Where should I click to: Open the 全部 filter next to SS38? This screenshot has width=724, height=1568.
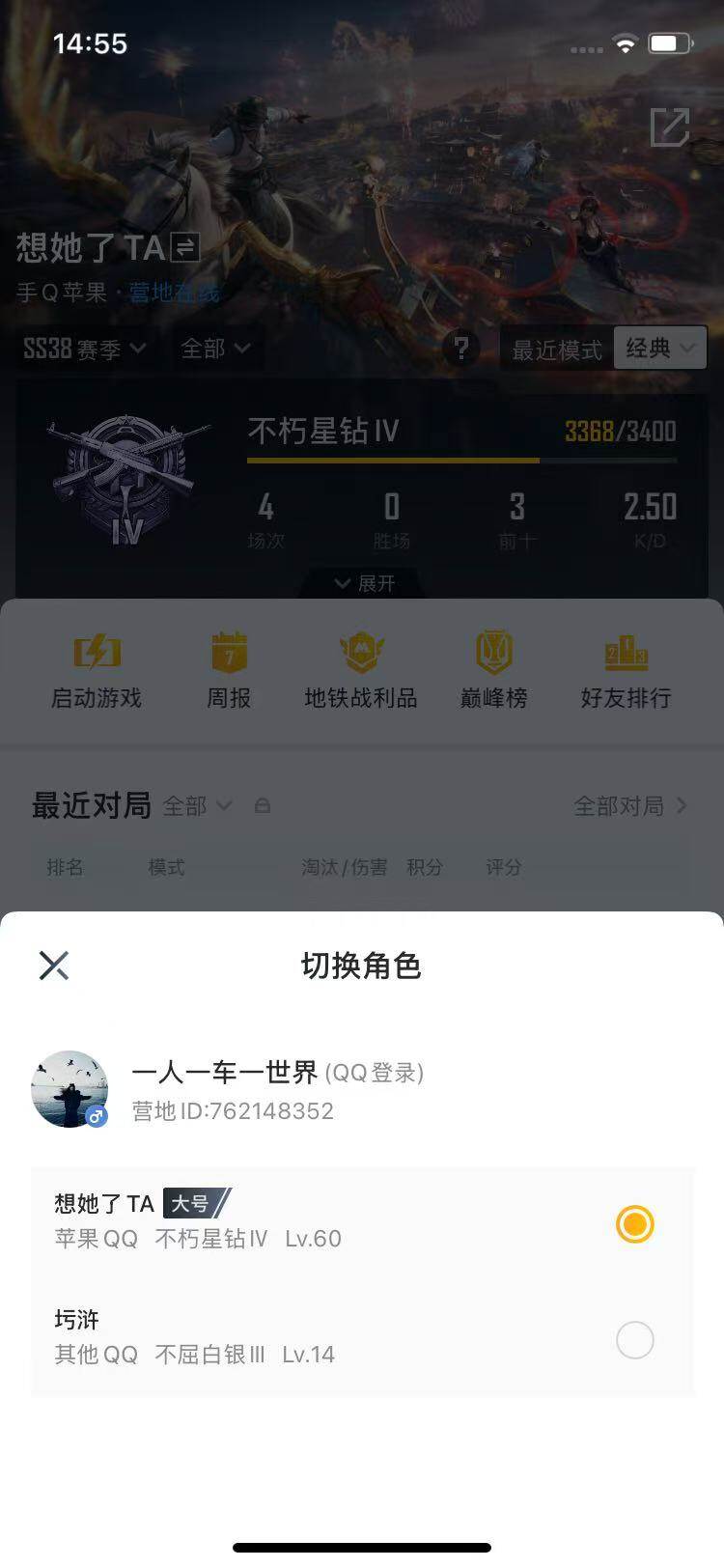pyautogui.click(x=216, y=350)
